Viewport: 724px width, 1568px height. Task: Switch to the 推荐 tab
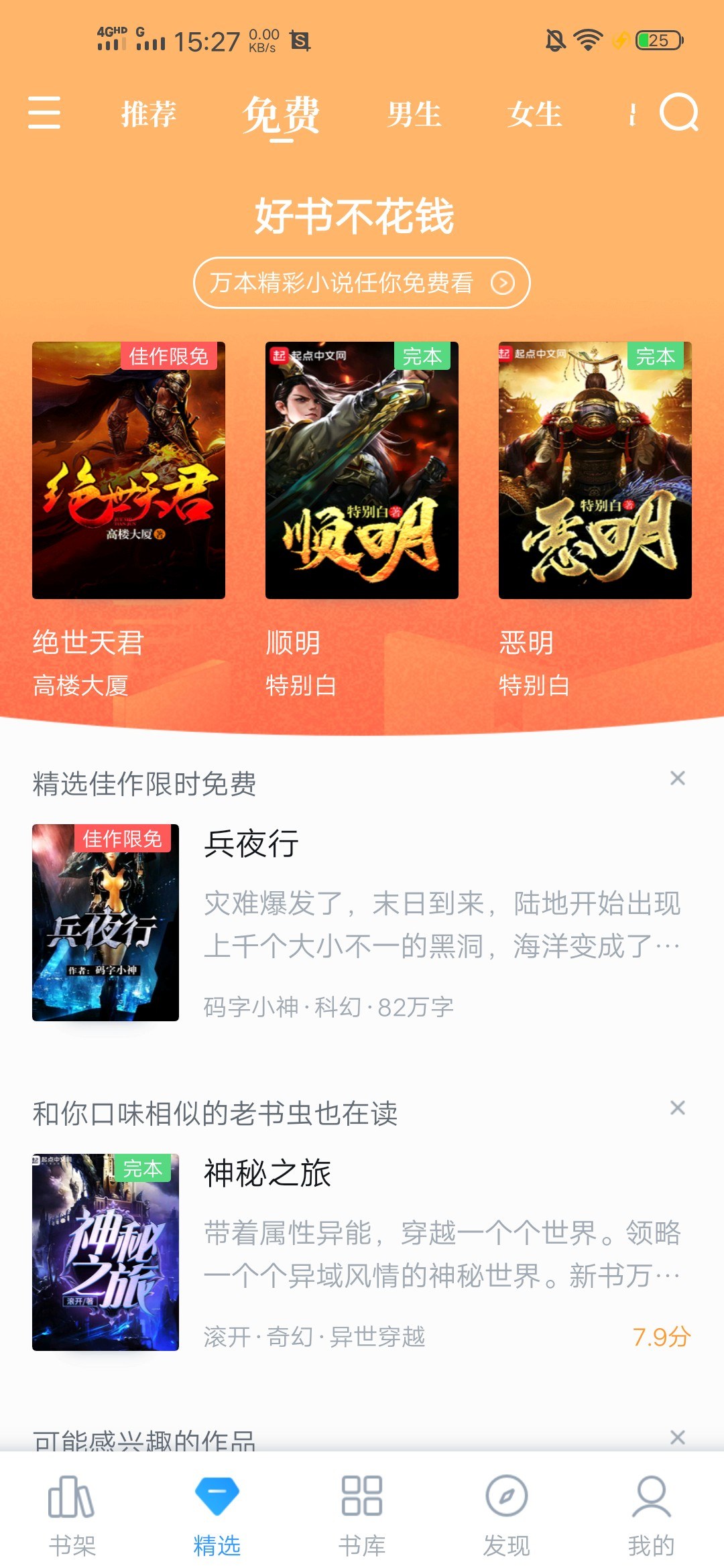pyautogui.click(x=149, y=114)
